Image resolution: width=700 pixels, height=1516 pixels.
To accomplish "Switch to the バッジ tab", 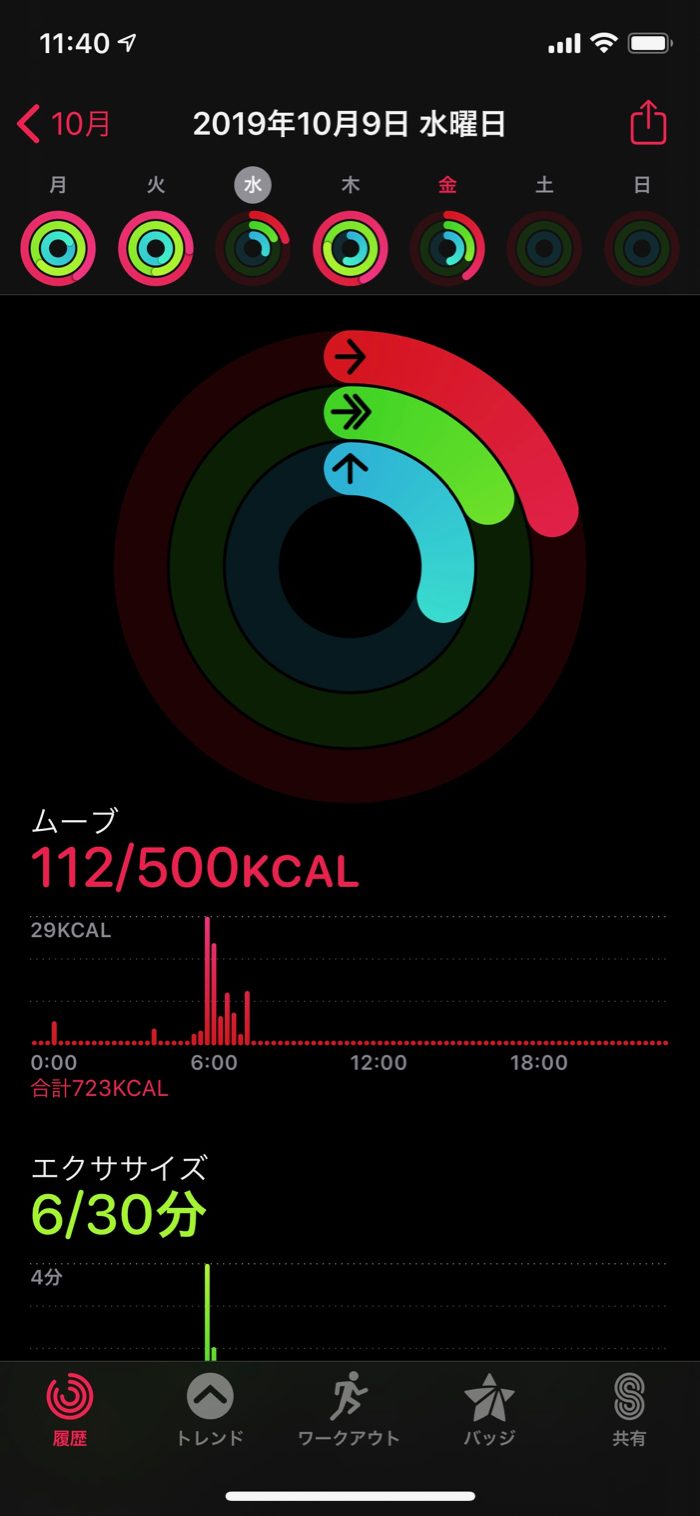I will [489, 1410].
